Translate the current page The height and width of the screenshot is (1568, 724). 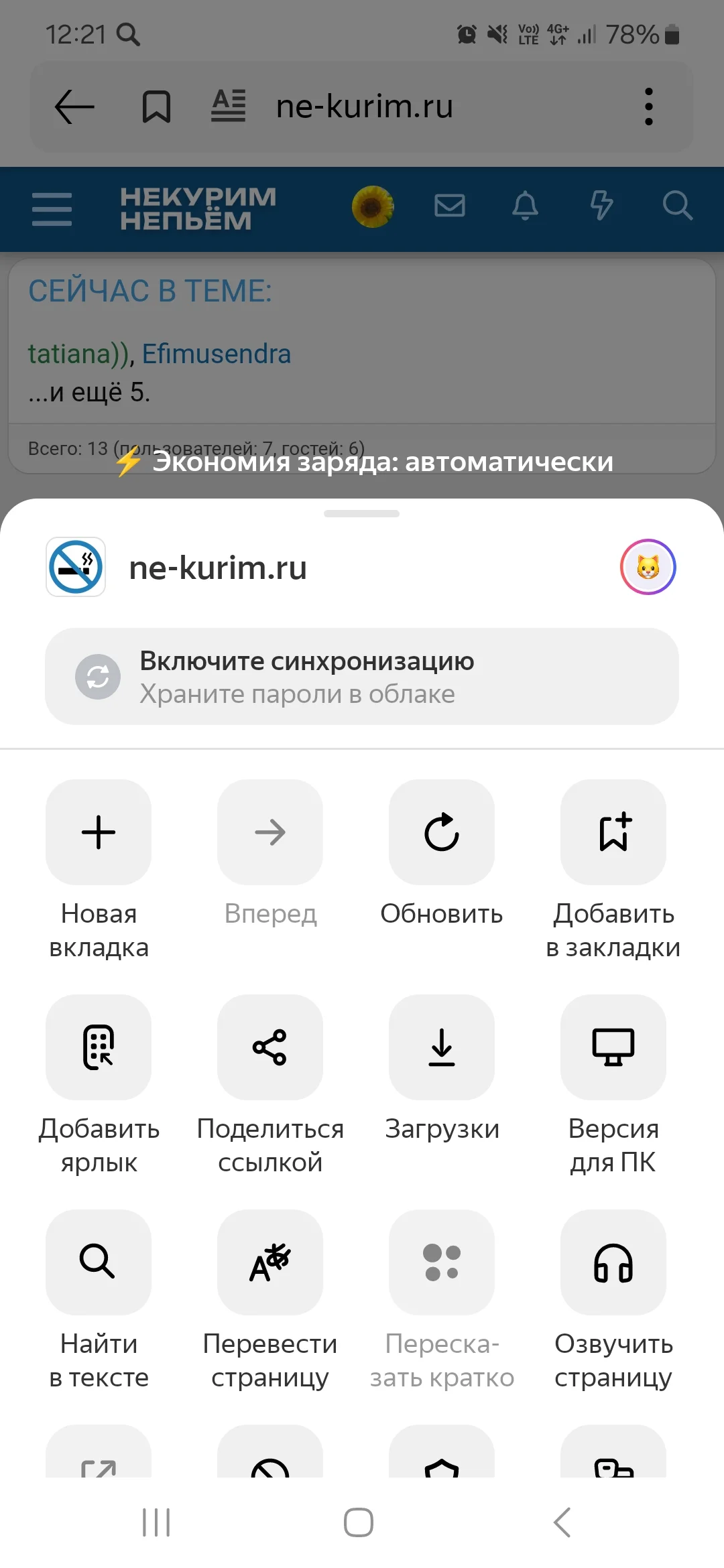269,1264
